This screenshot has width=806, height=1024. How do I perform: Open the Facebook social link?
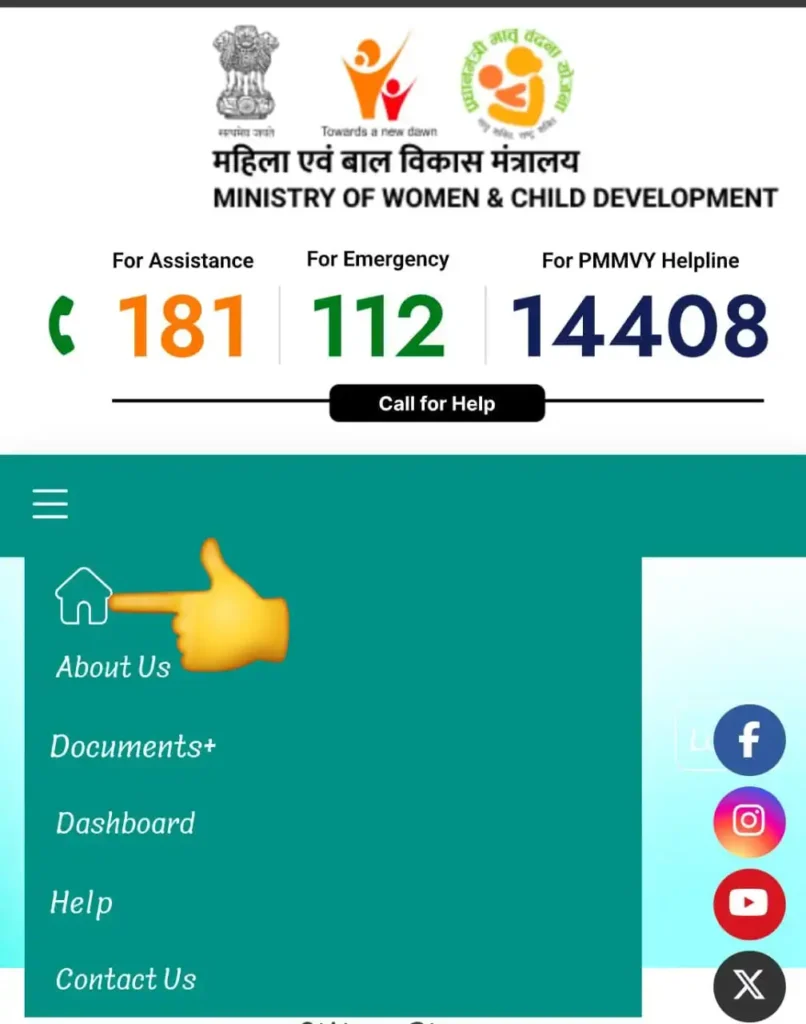749,740
